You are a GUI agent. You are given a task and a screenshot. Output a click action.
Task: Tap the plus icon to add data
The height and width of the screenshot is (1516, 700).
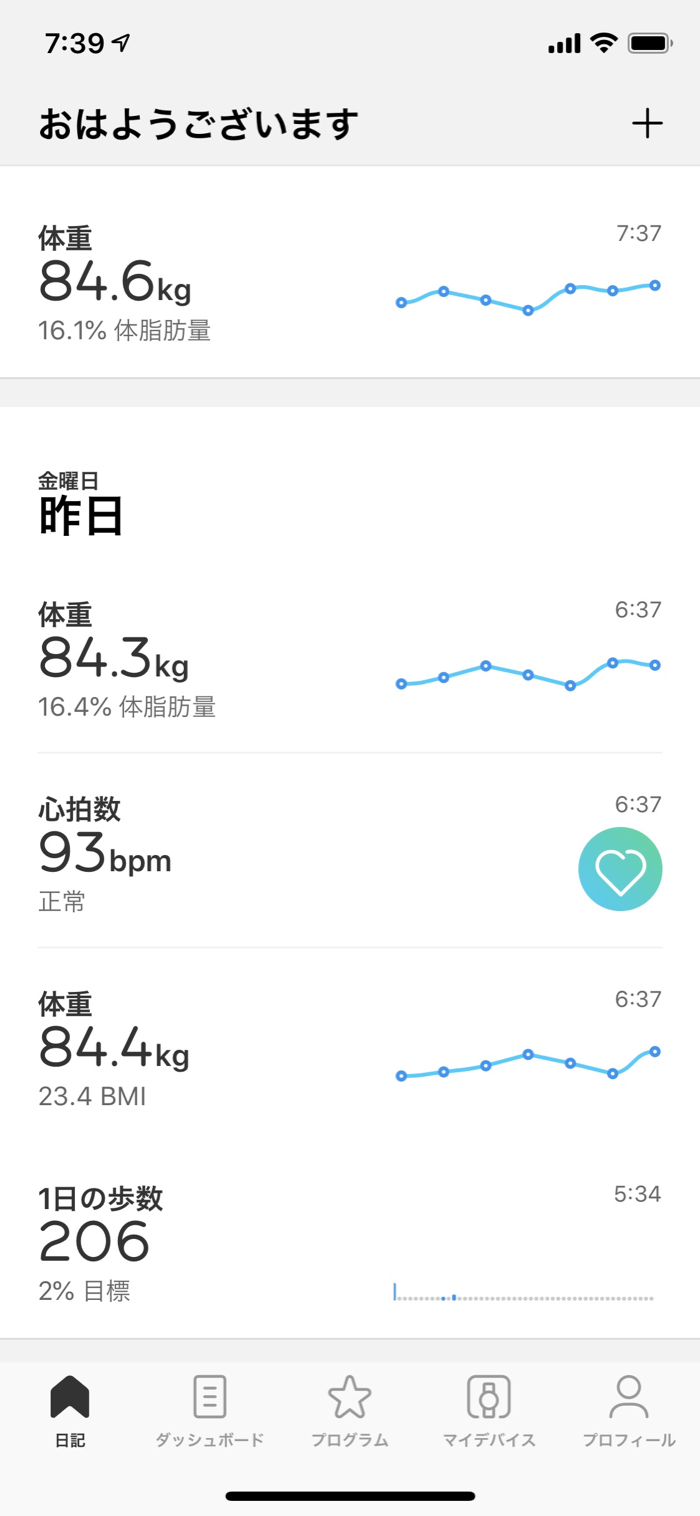[x=647, y=124]
